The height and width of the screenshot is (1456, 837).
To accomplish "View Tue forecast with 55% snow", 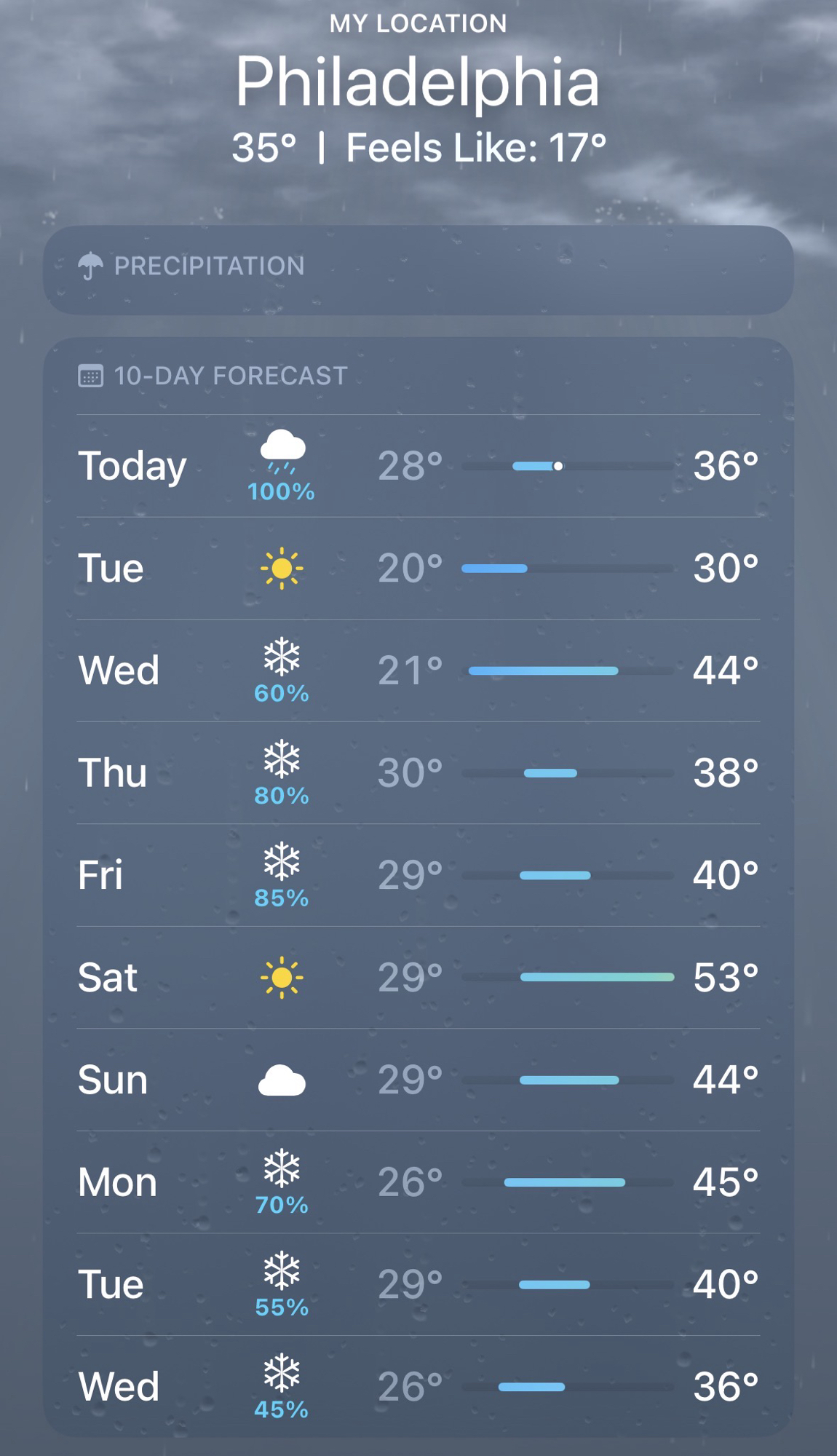I will pyautogui.click(x=418, y=1284).
